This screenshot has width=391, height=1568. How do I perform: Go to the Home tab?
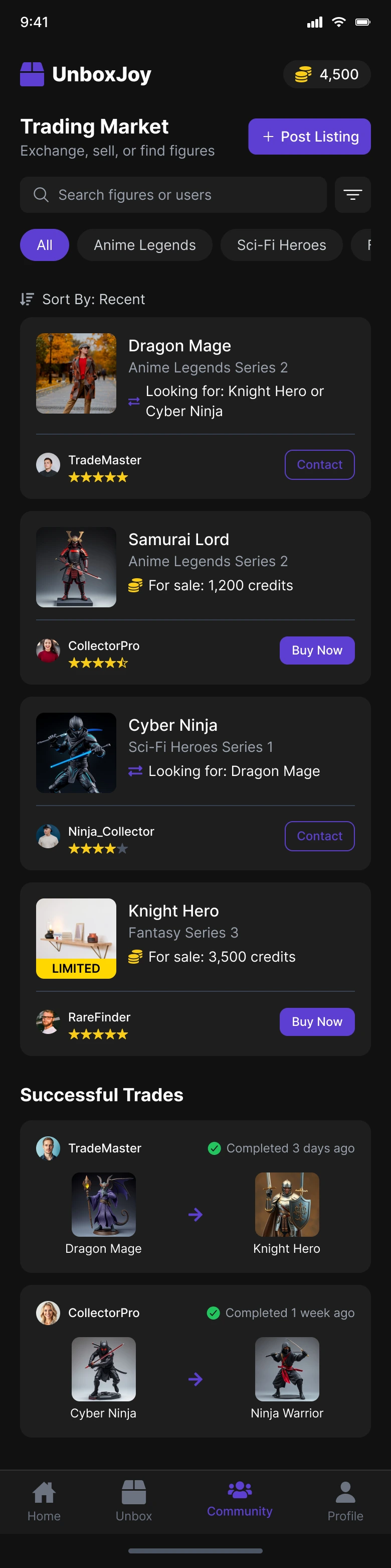pos(44,1501)
